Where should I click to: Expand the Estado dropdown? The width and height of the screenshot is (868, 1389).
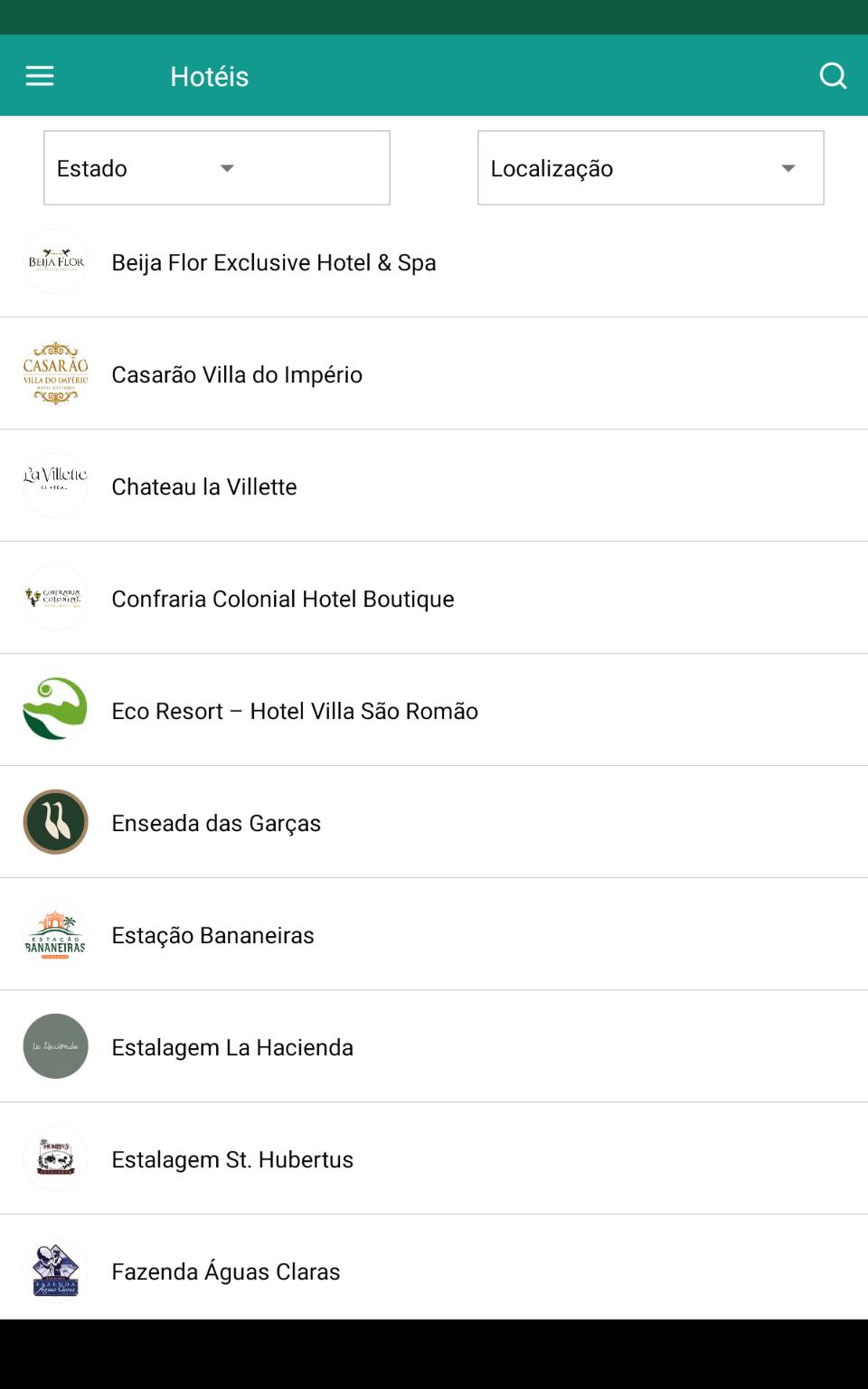[x=217, y=168]
